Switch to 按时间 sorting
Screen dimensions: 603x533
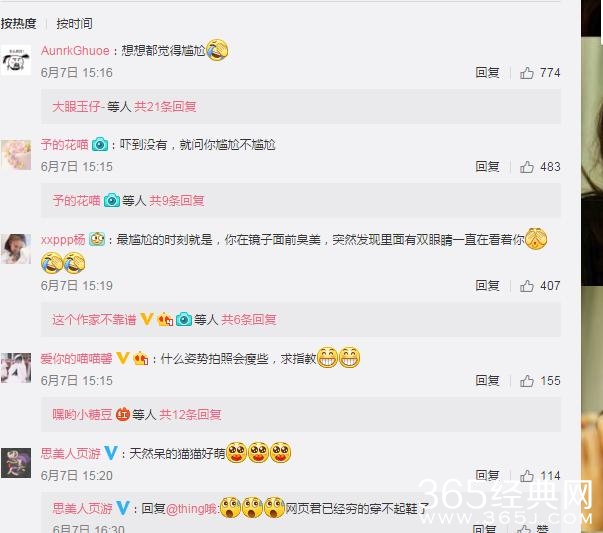click(74, 24)
